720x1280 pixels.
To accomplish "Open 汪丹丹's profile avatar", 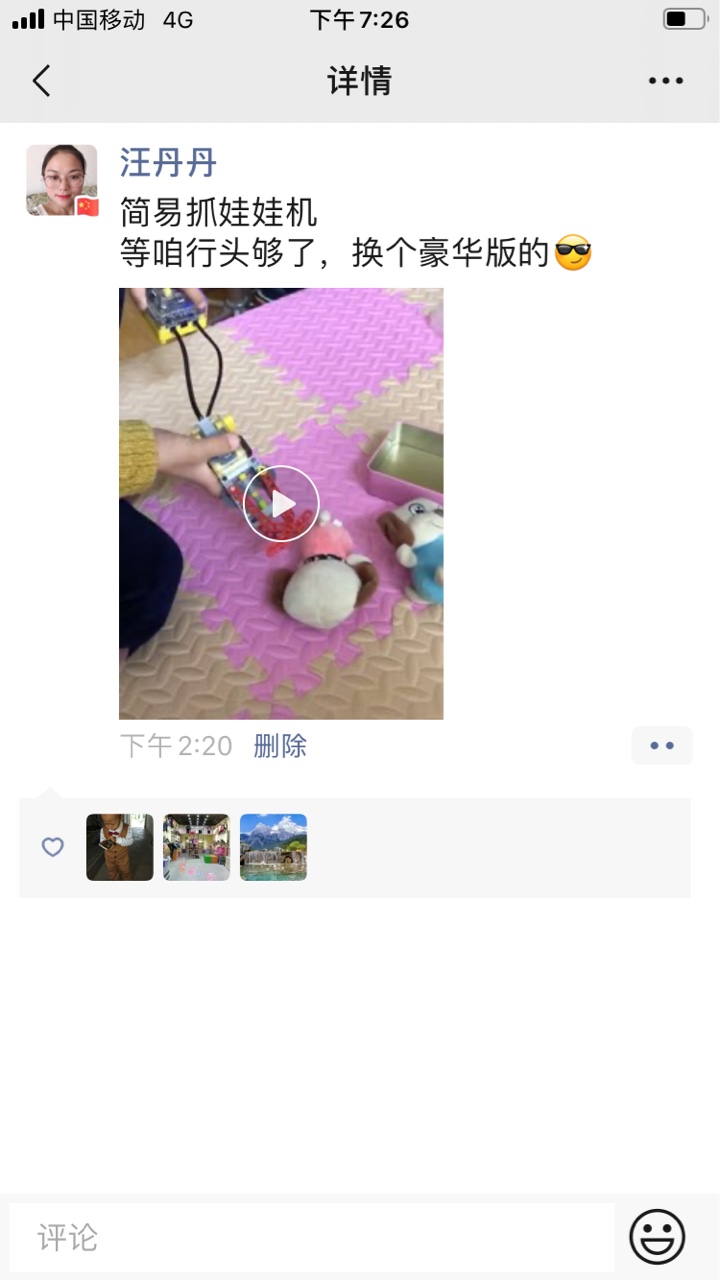I will click(x=62, y=180).
